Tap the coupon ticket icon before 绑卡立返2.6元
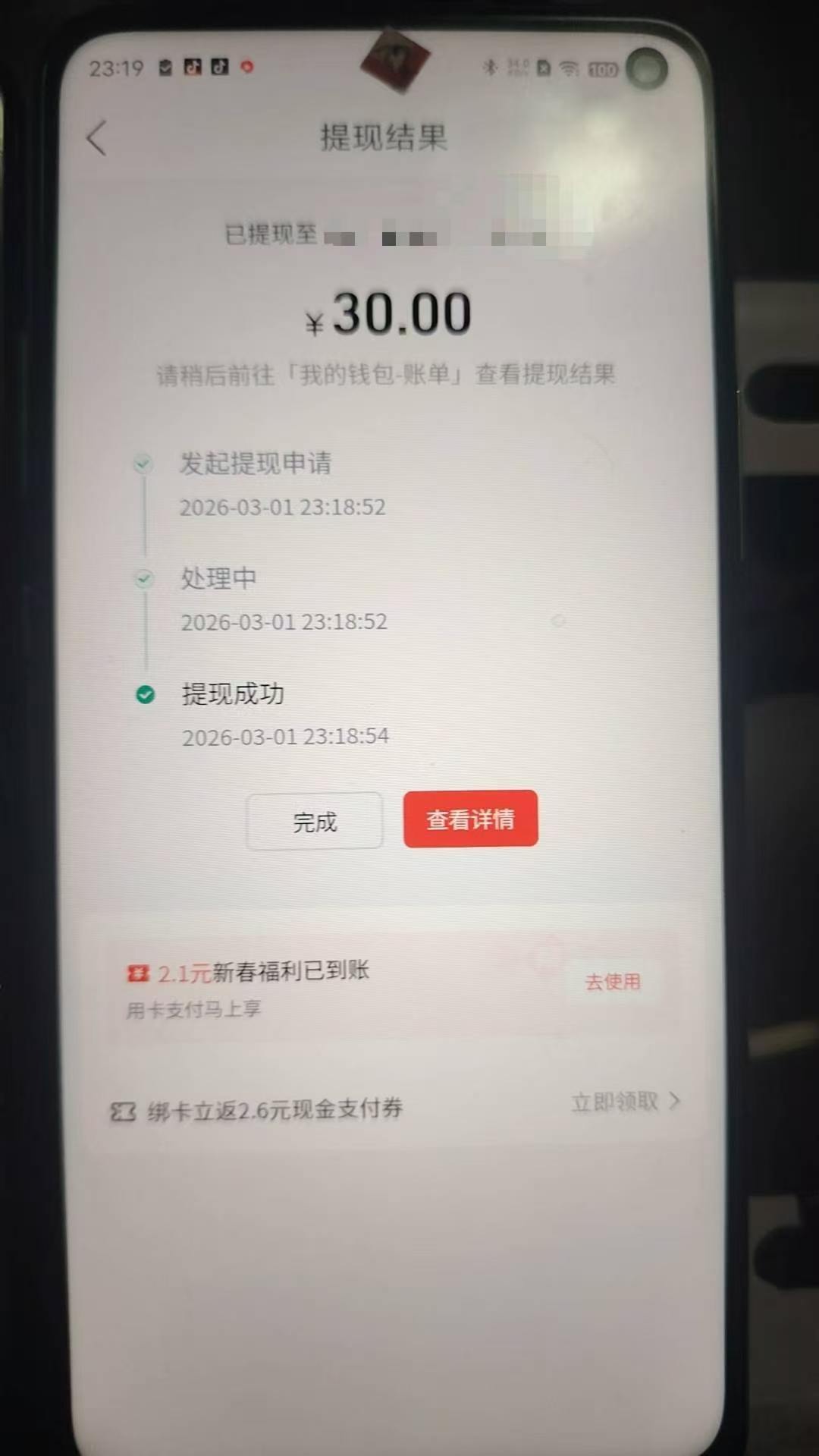The image size is (819, 1456). coord(124,1109)
